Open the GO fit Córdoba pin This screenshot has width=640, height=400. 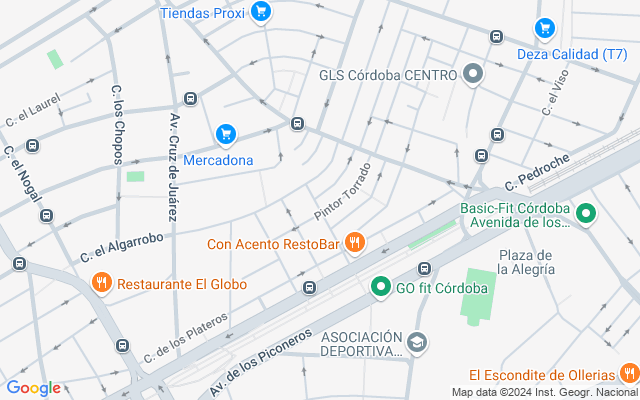click(x=380, y=289)
